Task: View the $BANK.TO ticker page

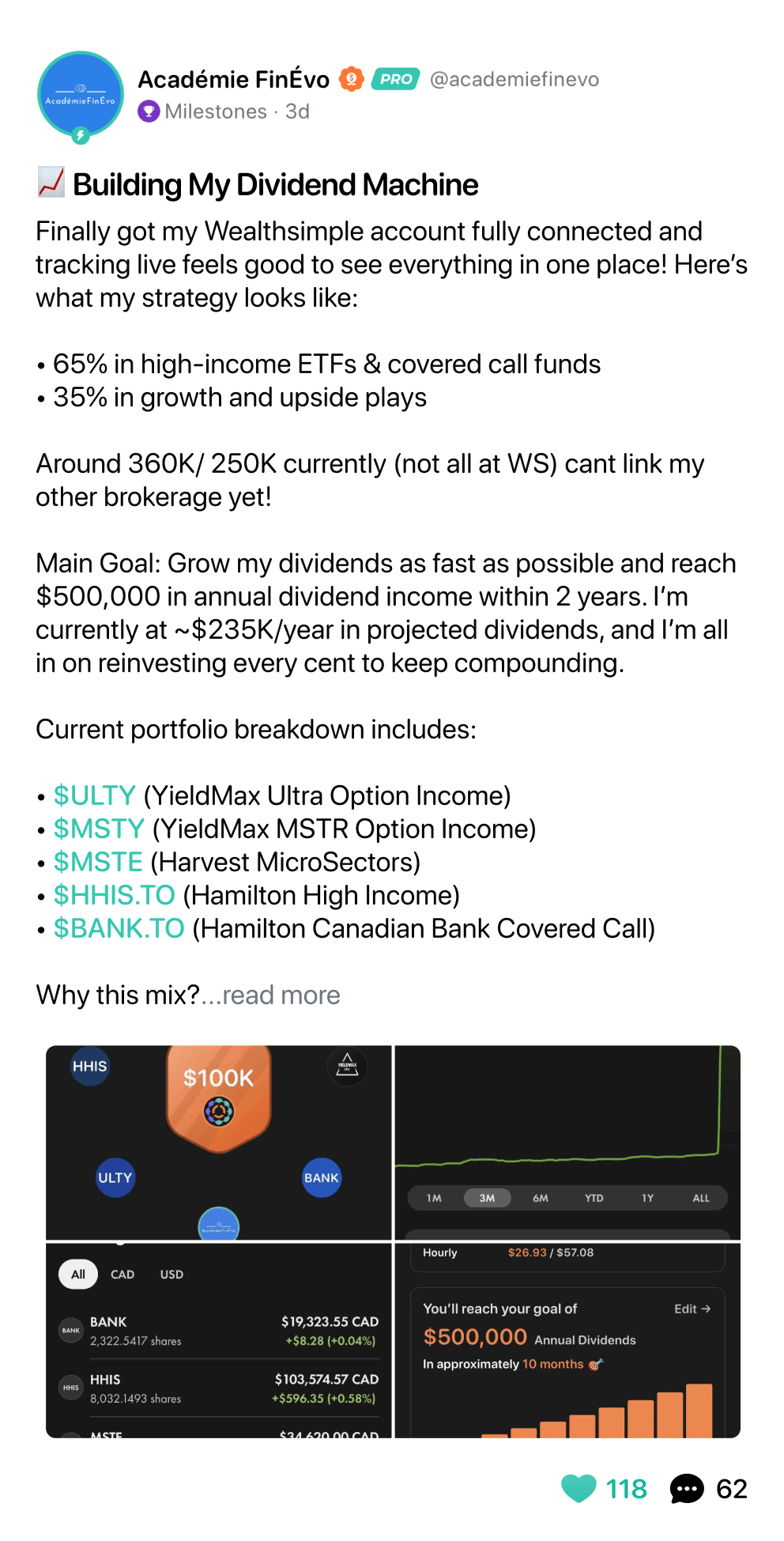Action: click(119, 928)
